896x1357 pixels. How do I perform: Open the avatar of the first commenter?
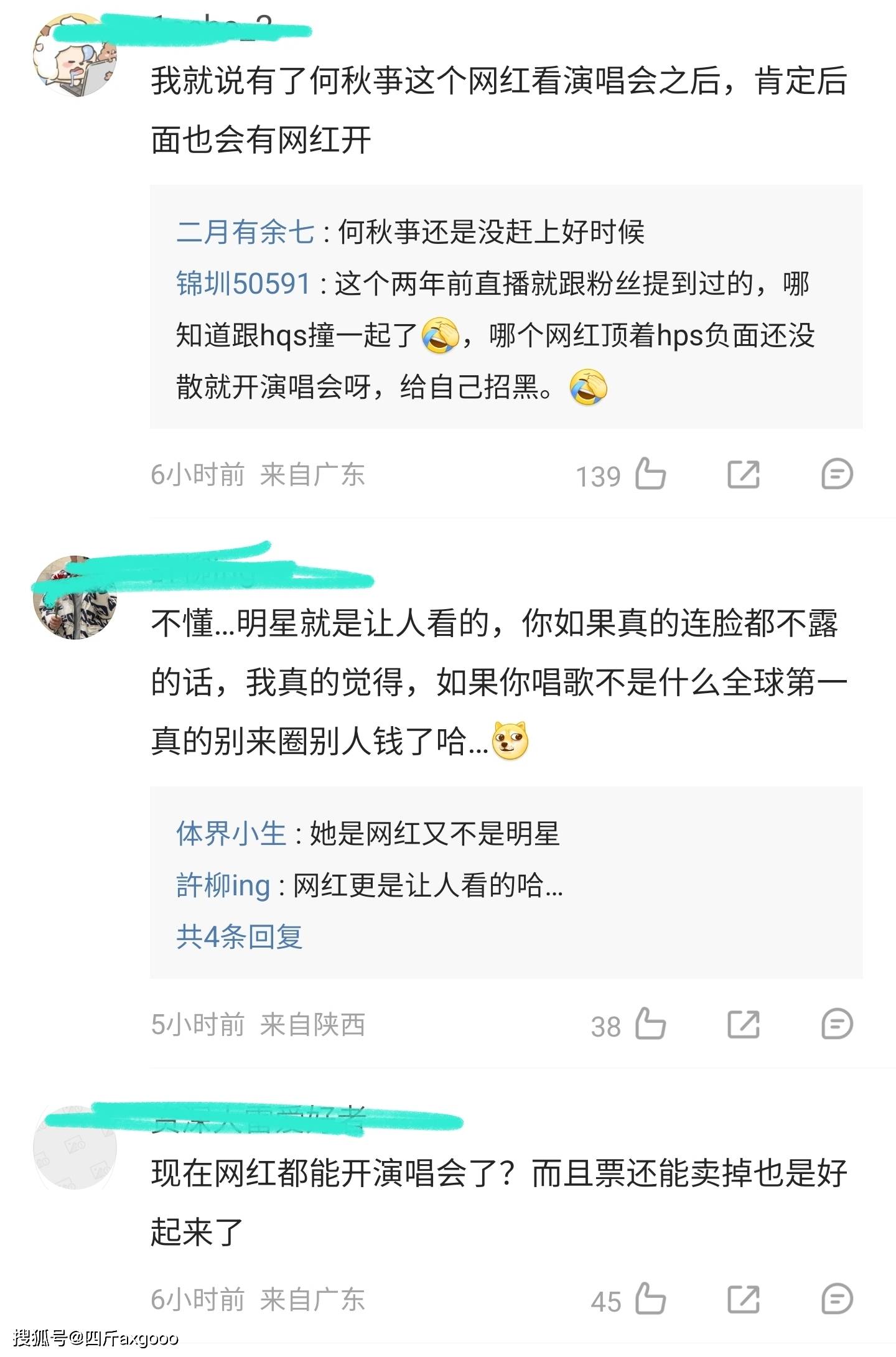75,56
